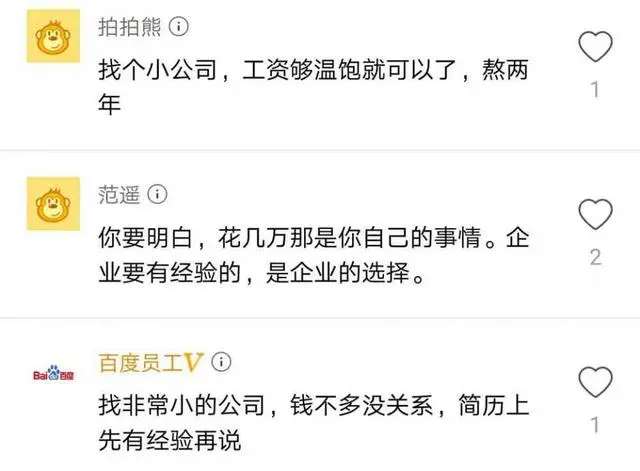Like 范遥's comment

(x=596, y=214)
